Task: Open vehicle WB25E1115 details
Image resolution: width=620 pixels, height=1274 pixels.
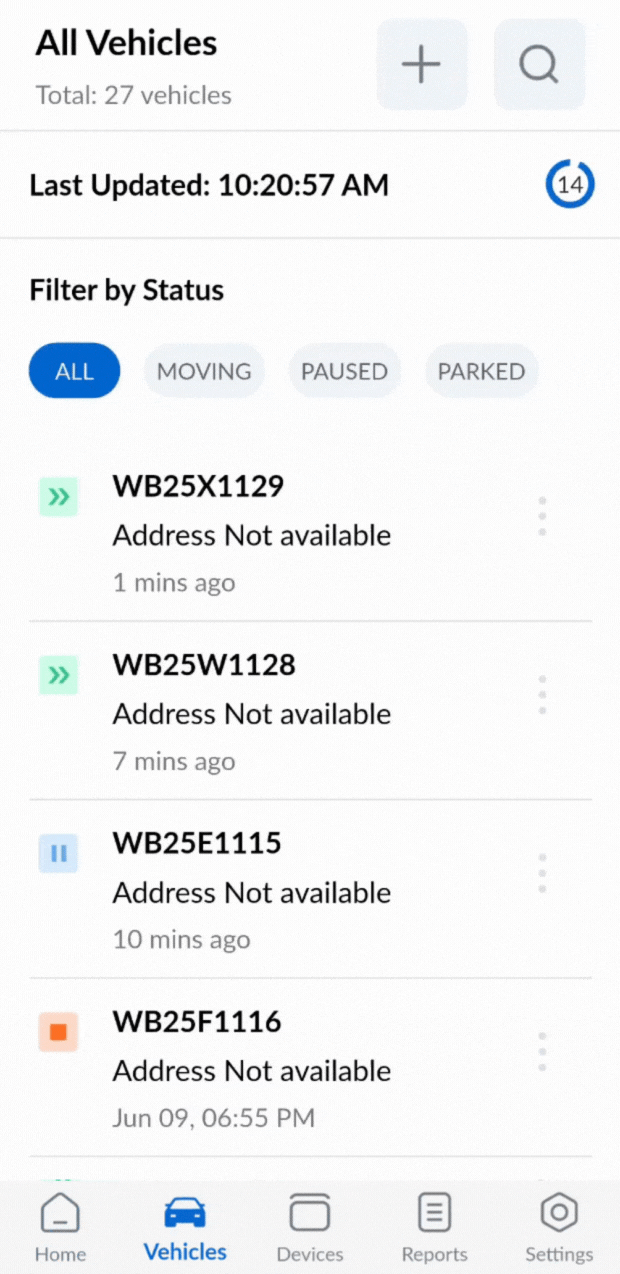Action: coord(250,889)
